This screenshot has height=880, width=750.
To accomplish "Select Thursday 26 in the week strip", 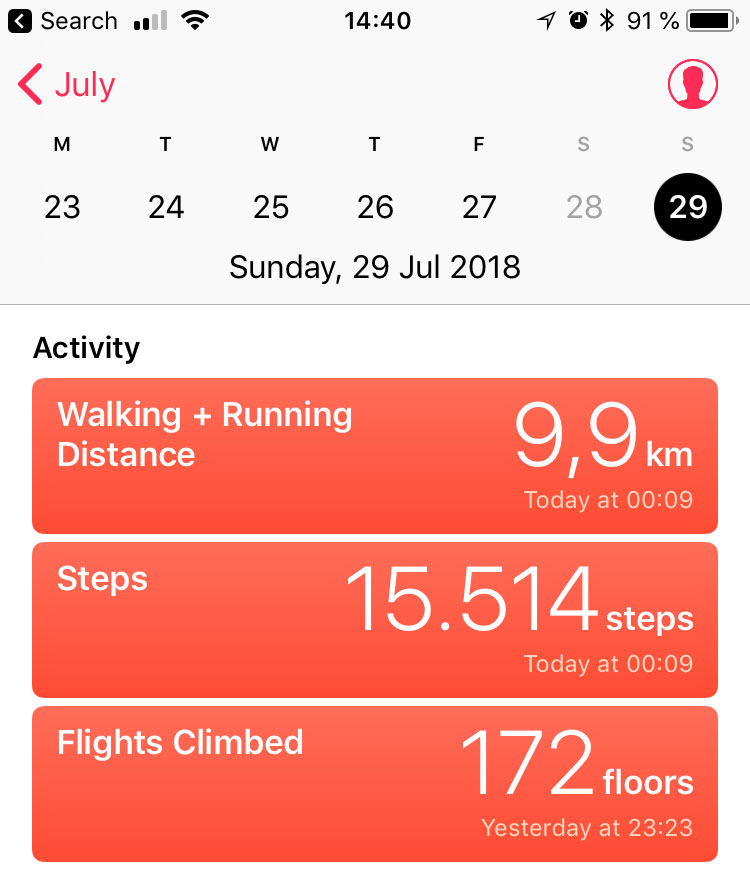I will point(375,207).
